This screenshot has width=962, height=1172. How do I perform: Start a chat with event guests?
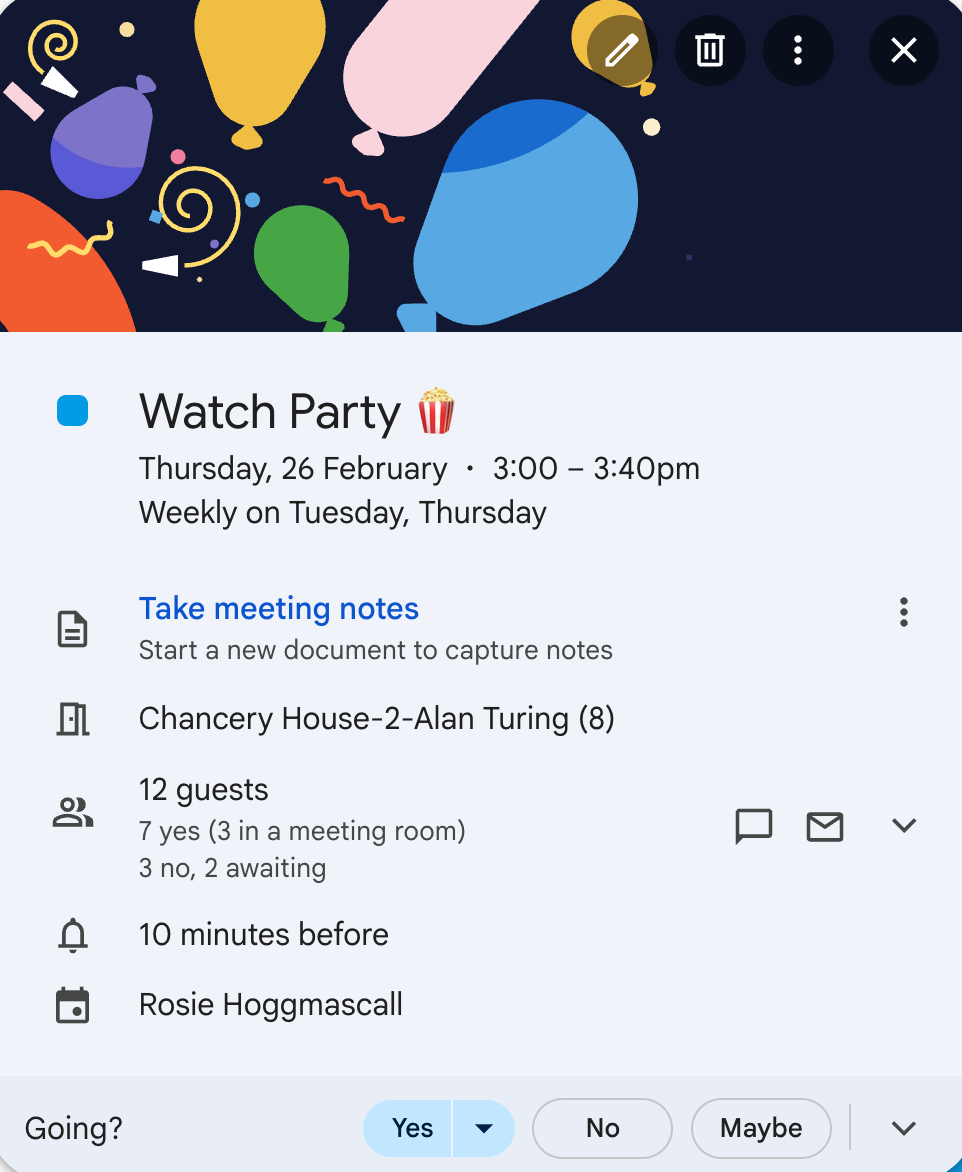pos(753,826)
